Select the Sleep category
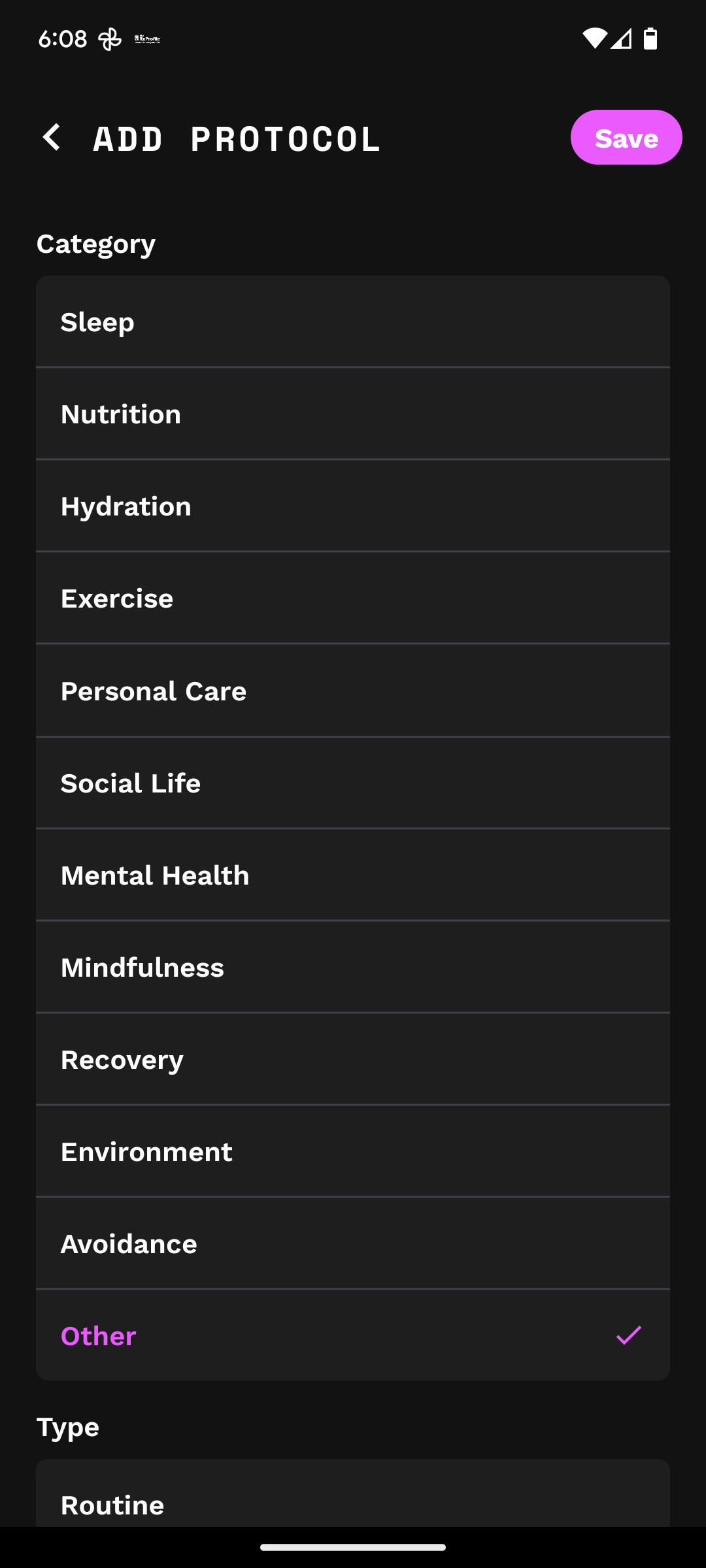 [x=353, y=321]
